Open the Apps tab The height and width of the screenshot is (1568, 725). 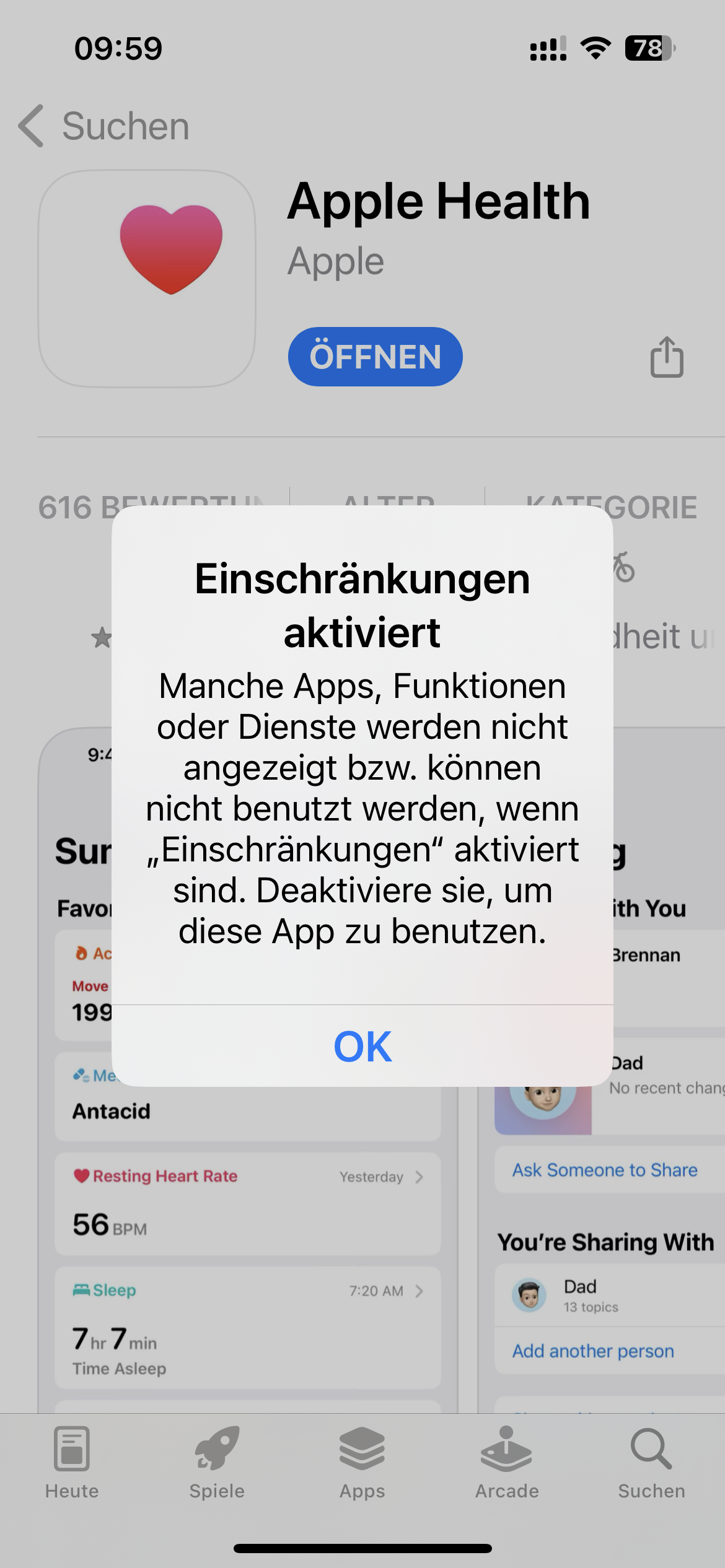[362, 1463]
